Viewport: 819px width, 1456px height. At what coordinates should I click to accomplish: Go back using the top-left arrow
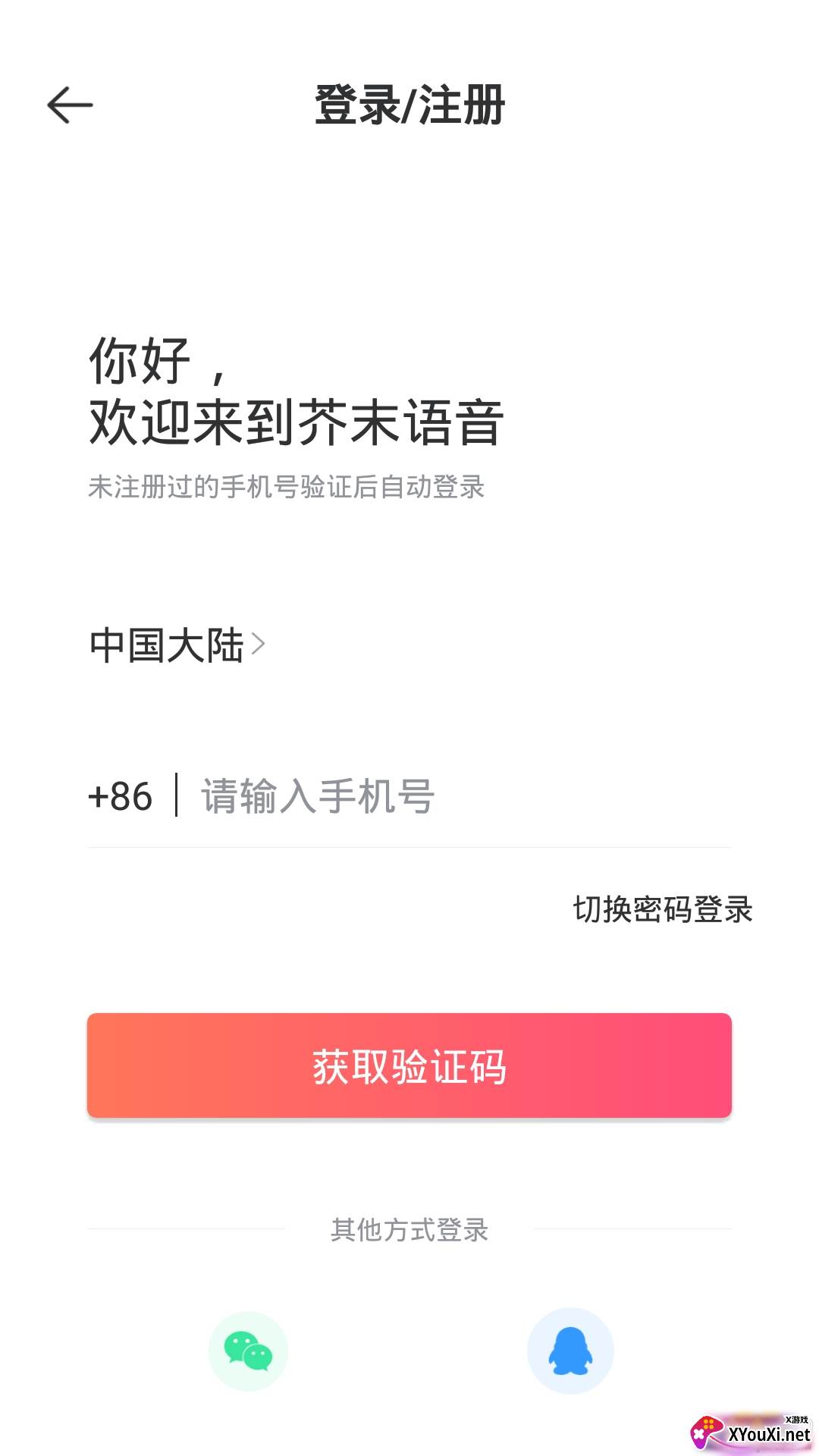point(70,105)
